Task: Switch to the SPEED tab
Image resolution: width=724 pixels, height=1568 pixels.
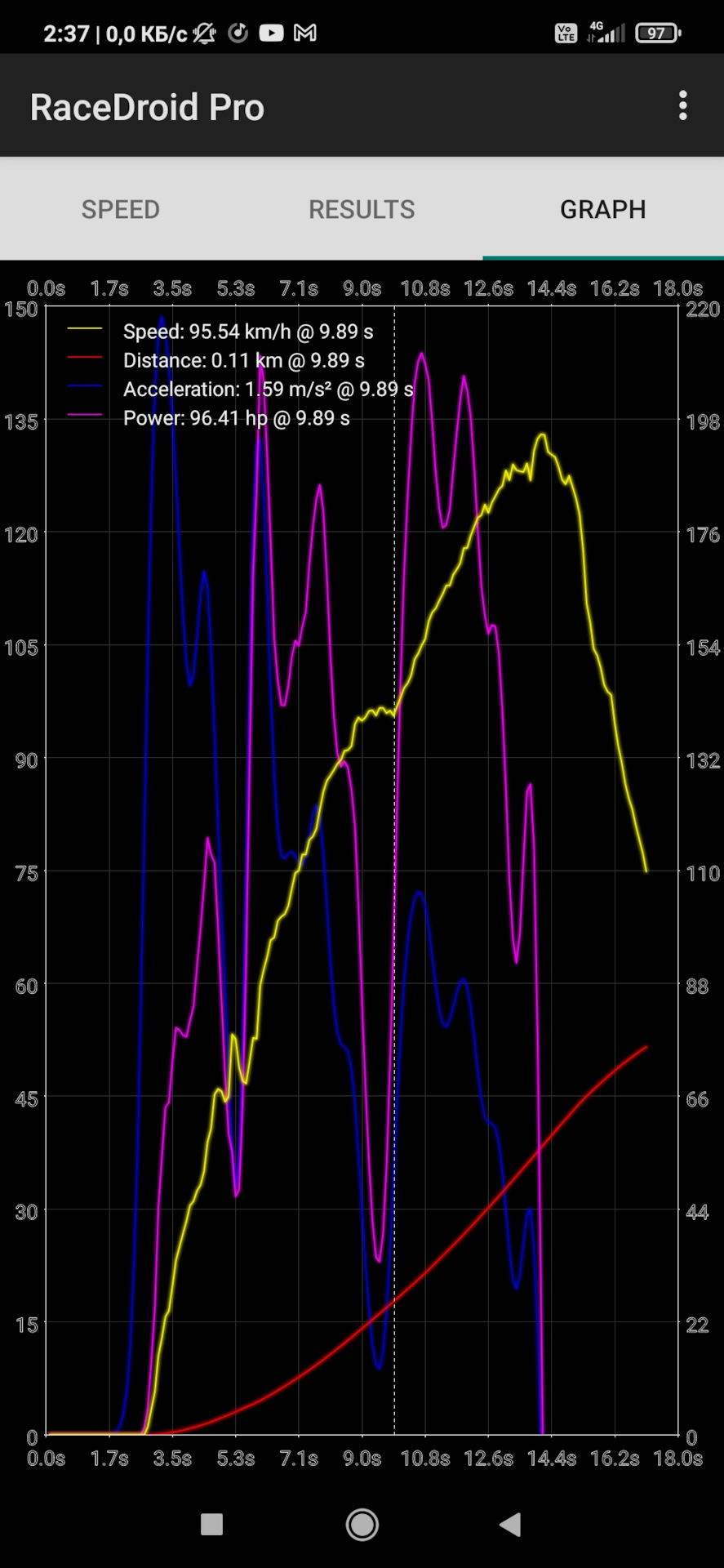Action: (121, 209)
